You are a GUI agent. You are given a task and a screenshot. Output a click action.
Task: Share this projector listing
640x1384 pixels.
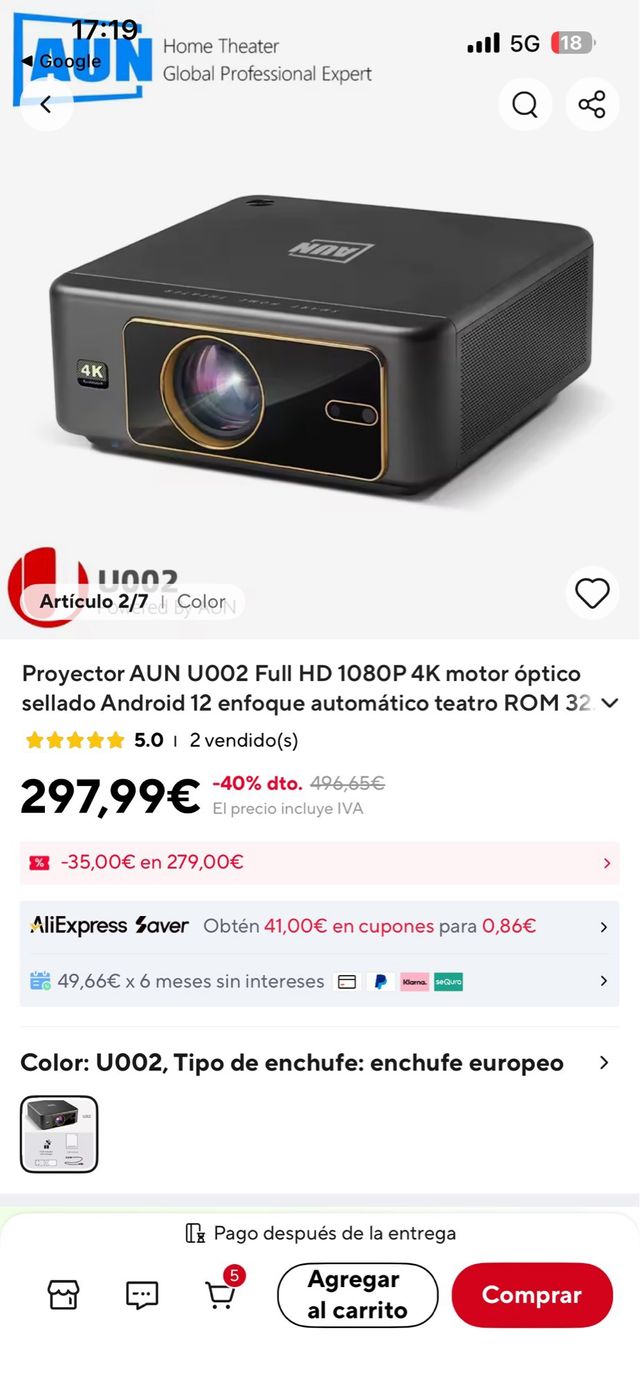coord(592,104)
